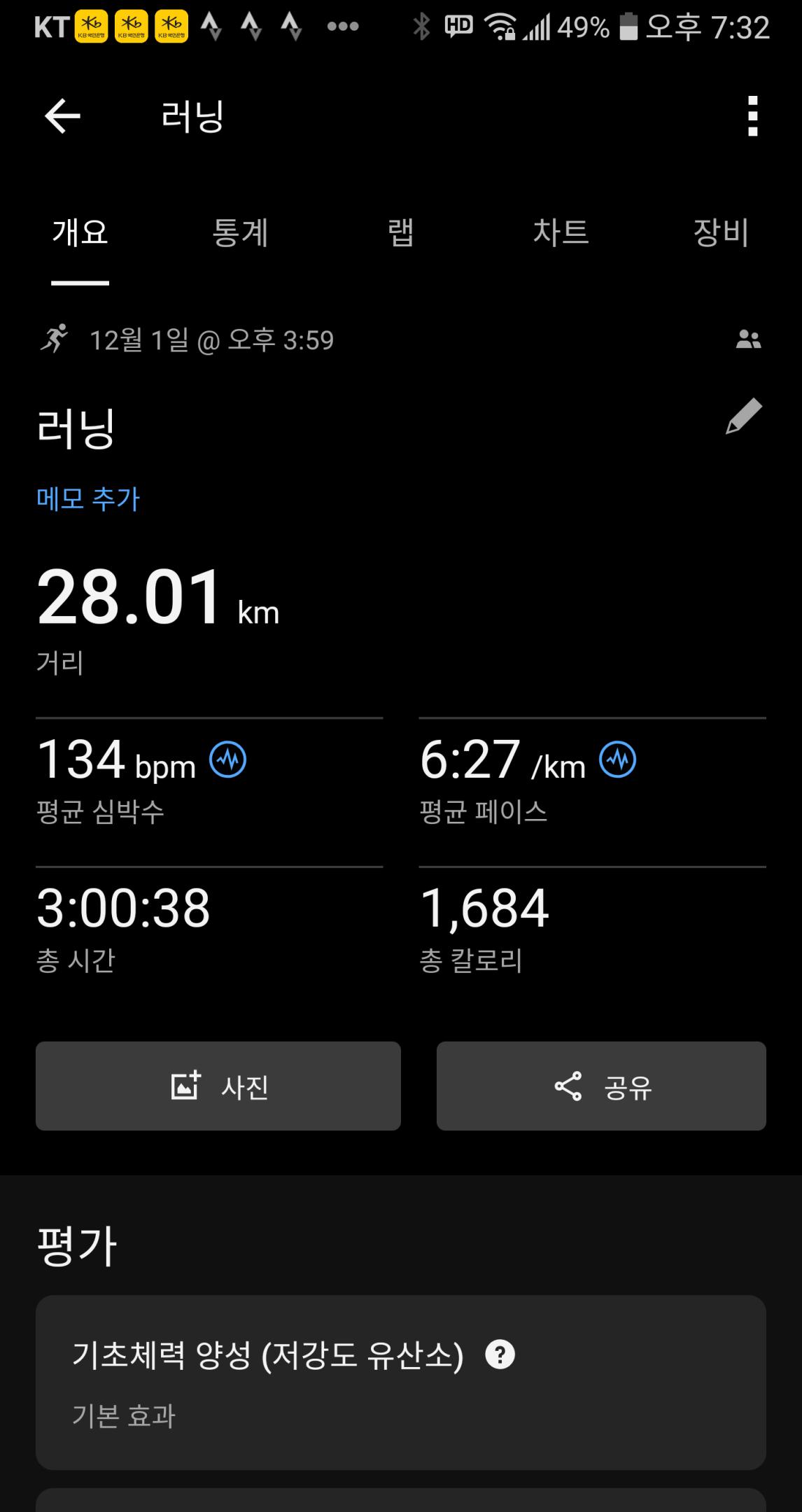Select the 개요 tab

(x=79, y=234)
